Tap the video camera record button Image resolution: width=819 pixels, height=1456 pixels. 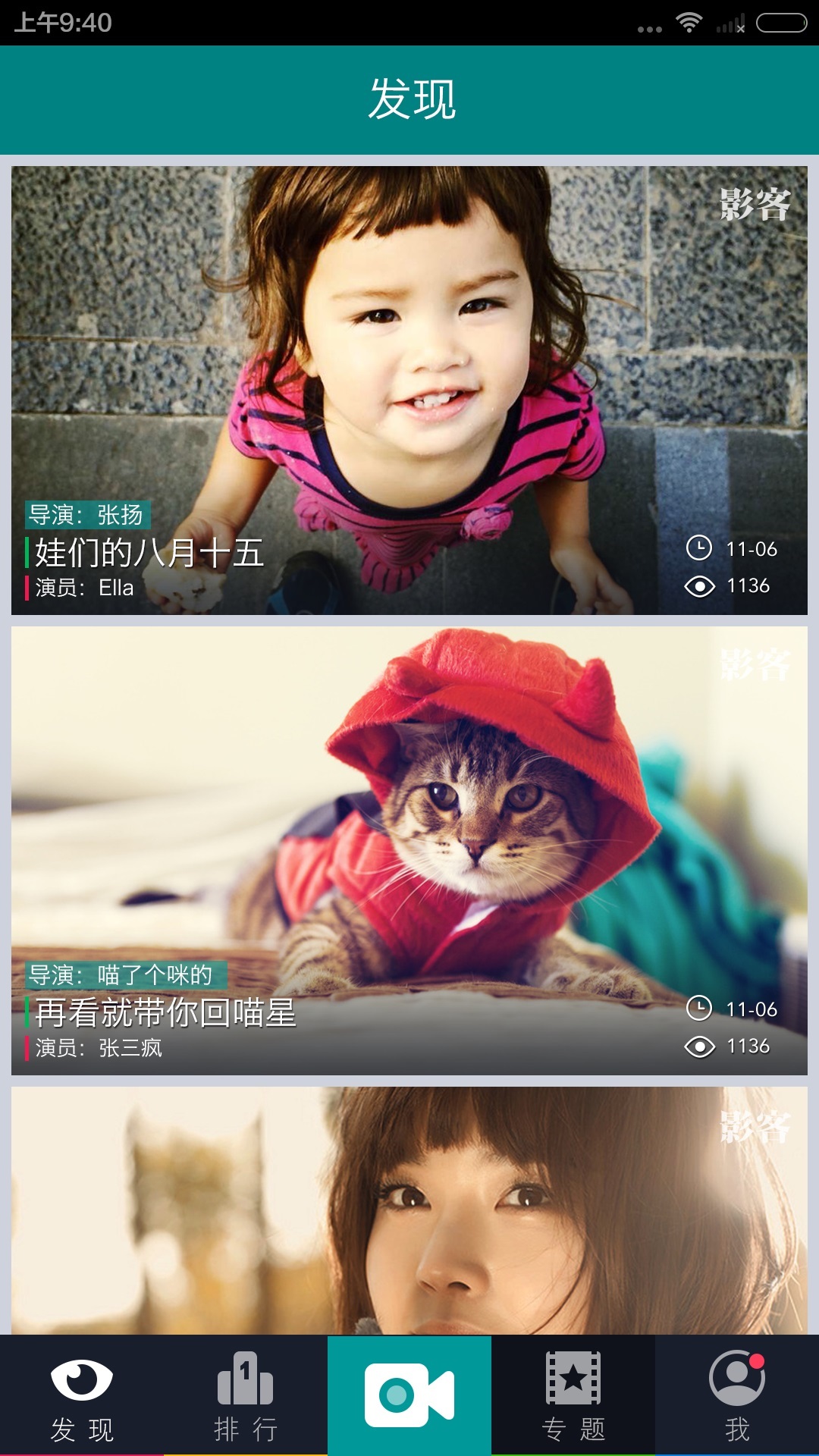tap(409, 1395)
